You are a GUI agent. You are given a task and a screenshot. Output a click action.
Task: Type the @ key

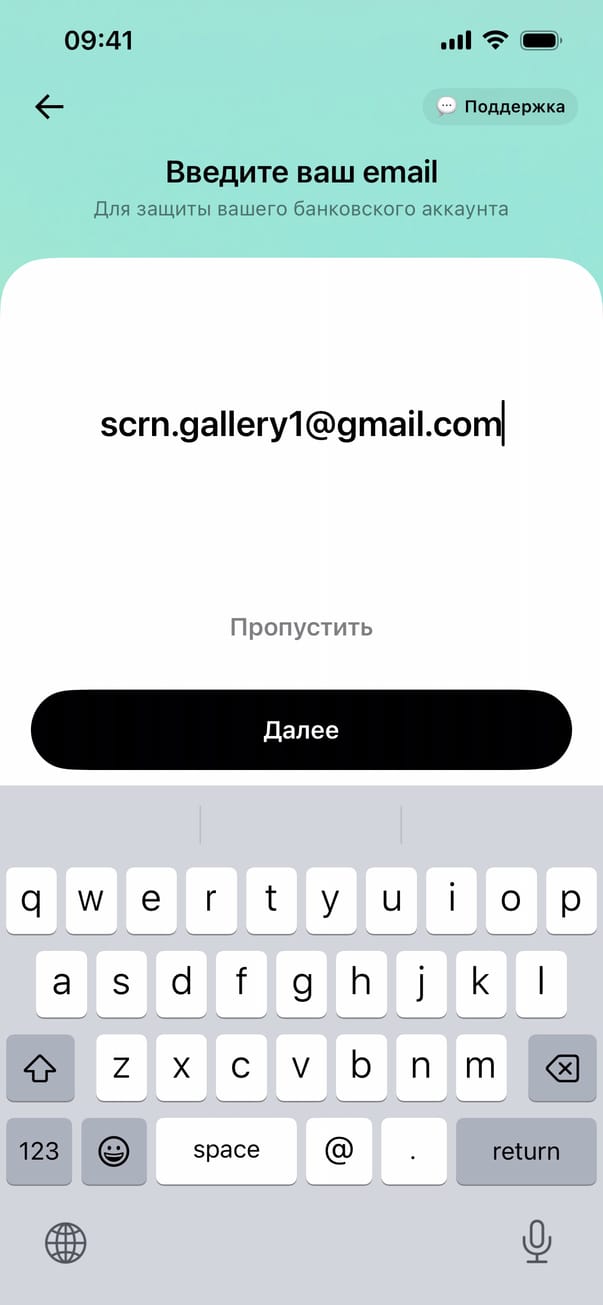[x=339, y=1151]
